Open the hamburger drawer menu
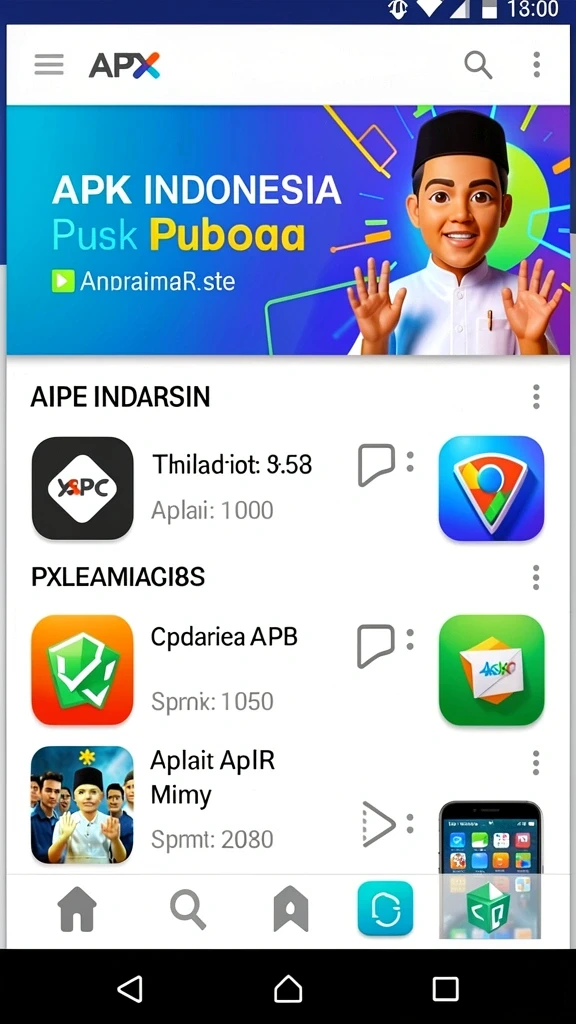Image resolution: width=576 pixels, height=1024 pixels. click(49, 65)
